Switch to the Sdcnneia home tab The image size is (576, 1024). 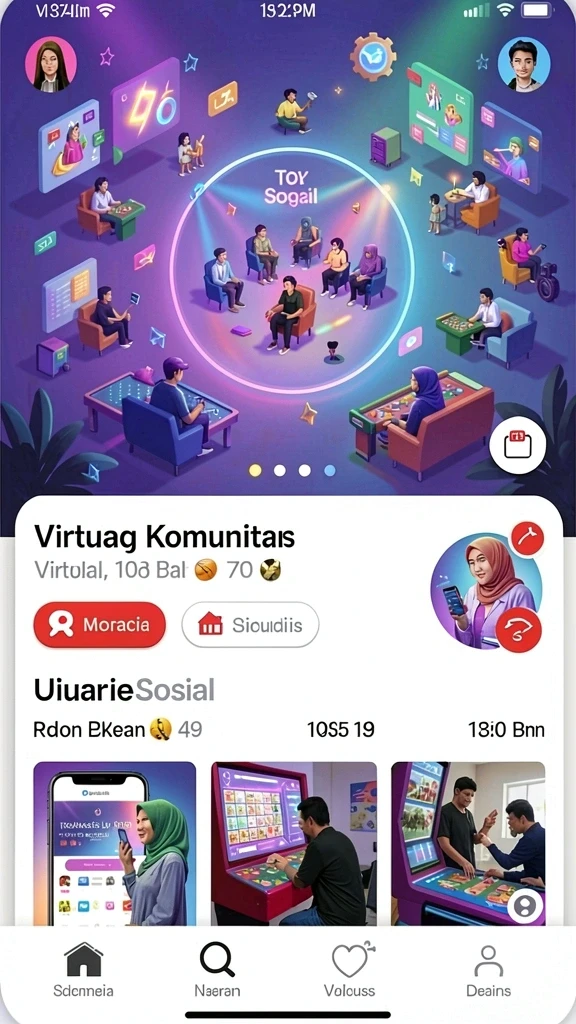pos(84,971)
